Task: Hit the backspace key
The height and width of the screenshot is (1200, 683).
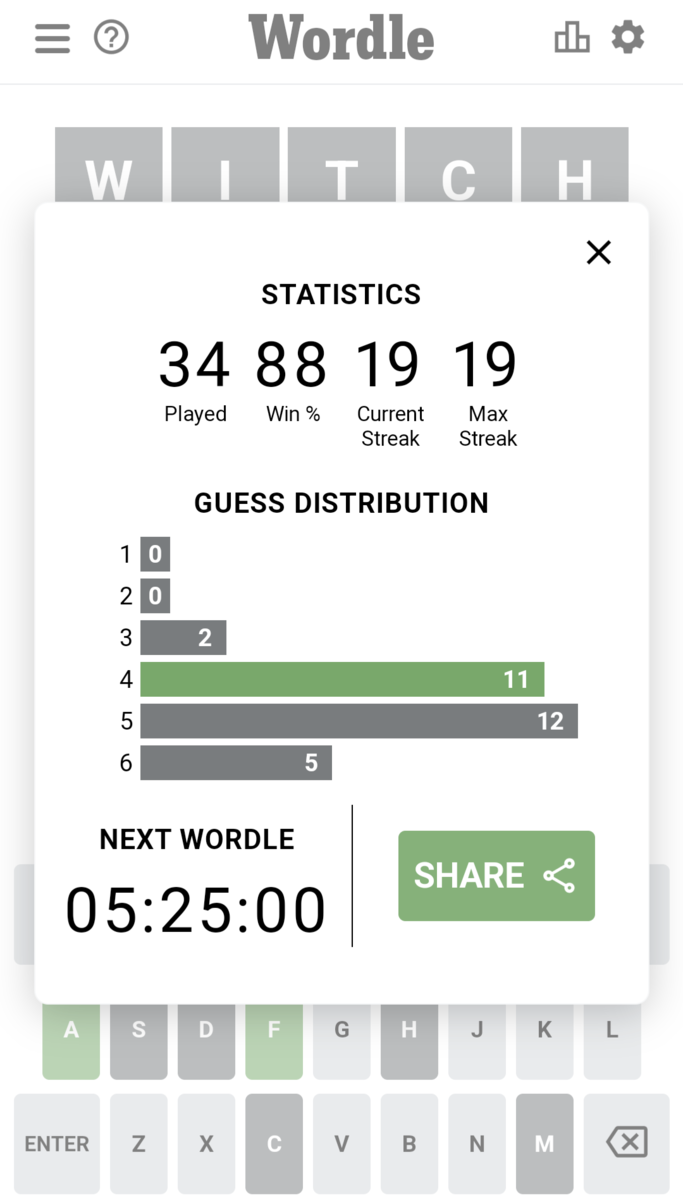Action: [x=627, y=1143]
